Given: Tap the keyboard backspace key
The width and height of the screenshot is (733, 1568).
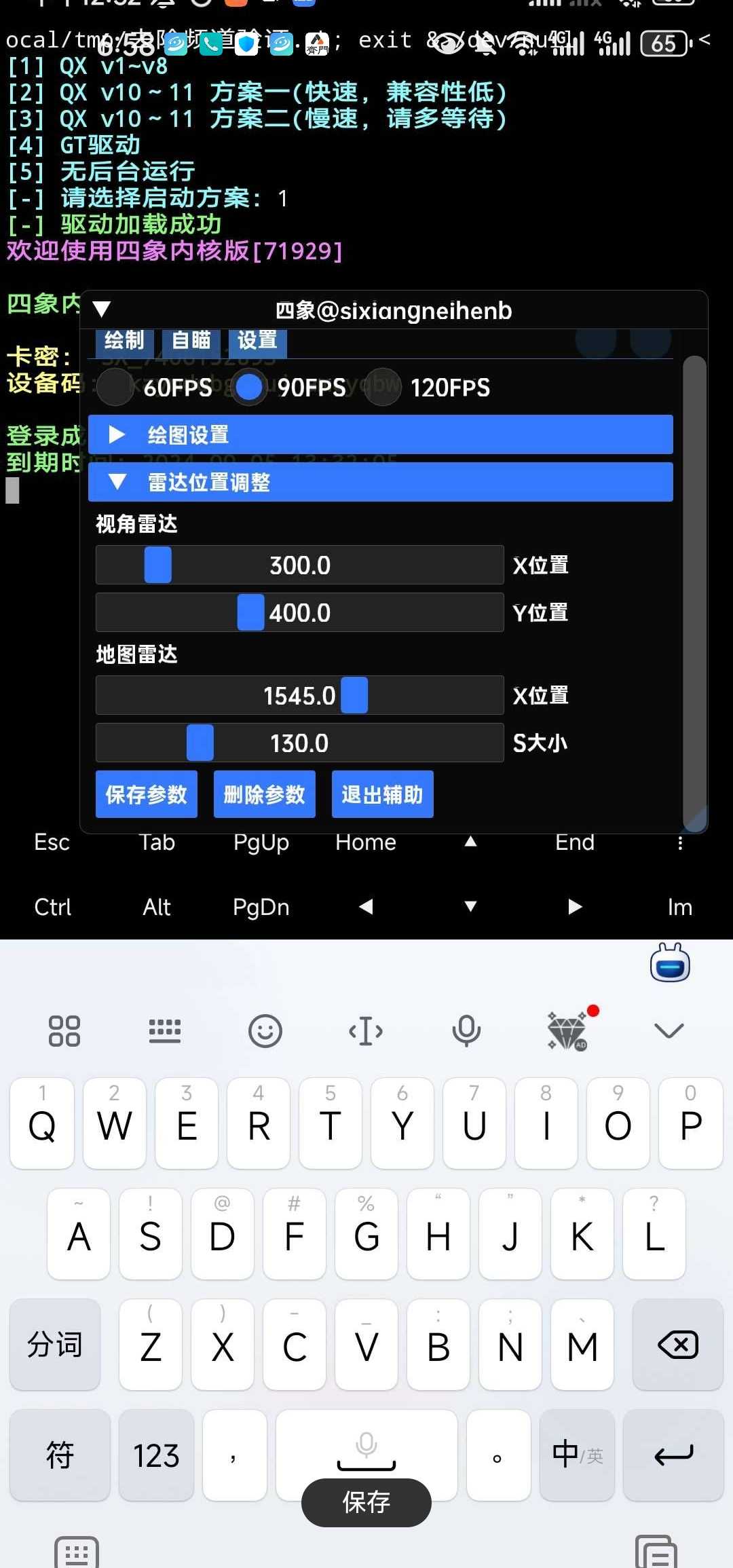Looking at the screenshot, I should (677, 1345).
